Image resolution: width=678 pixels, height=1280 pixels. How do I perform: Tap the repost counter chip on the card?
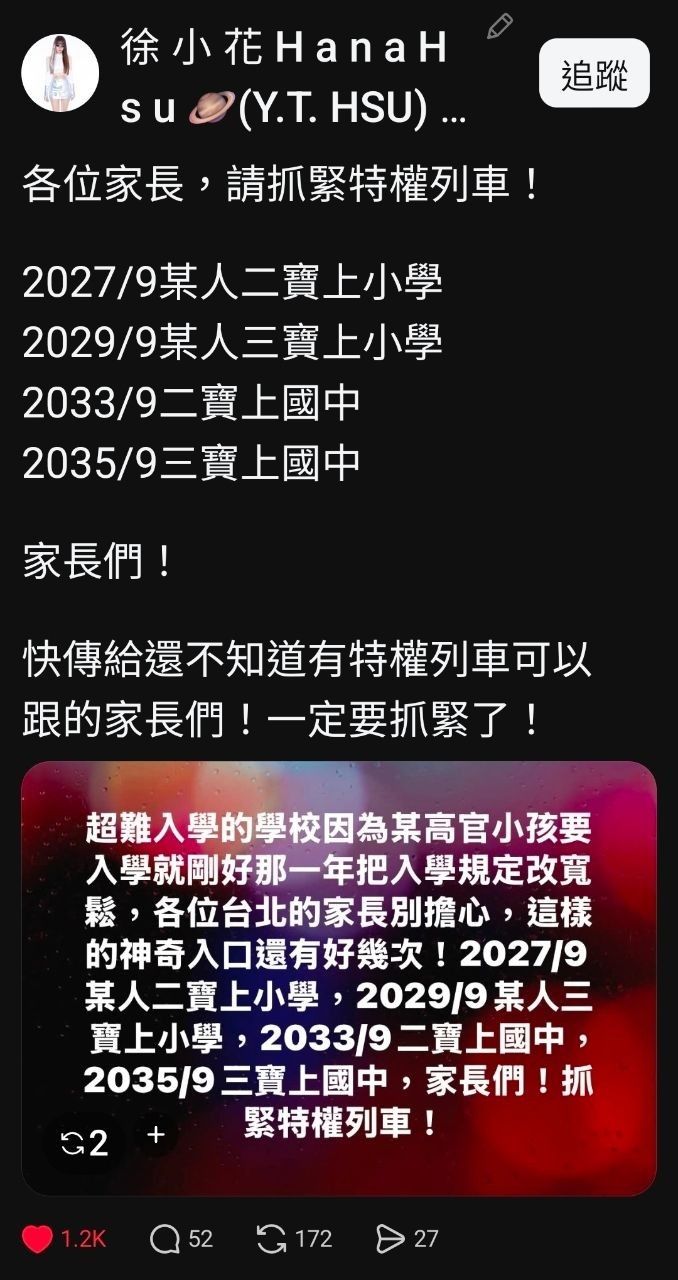click(x=85, y=1143)
